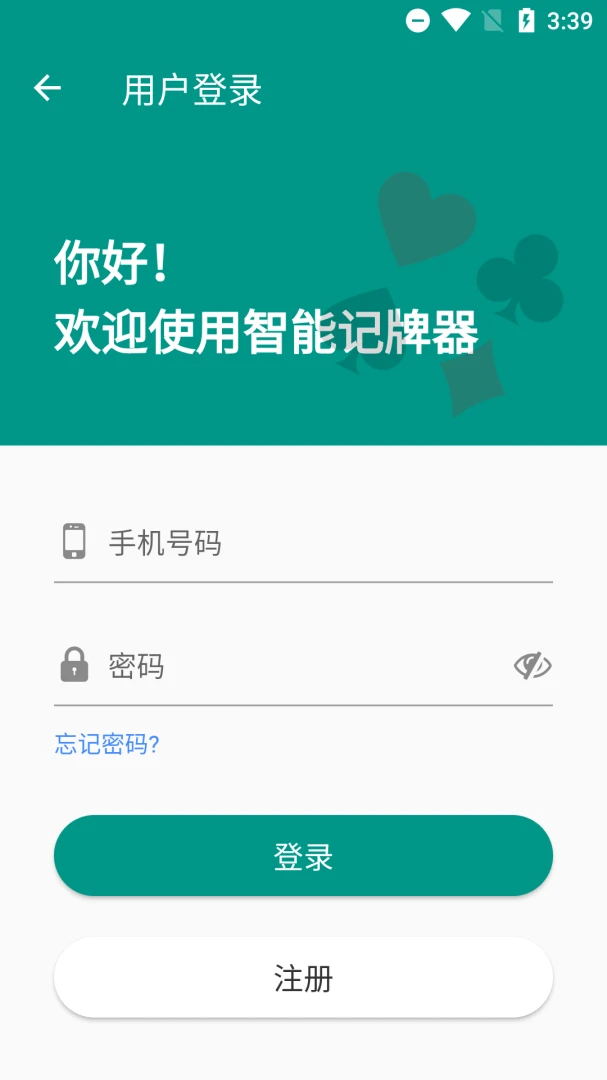Toggle password visibility eye icon
Image resolution: width=607 pixels, height=1080 pixels.
pos(533,667)
